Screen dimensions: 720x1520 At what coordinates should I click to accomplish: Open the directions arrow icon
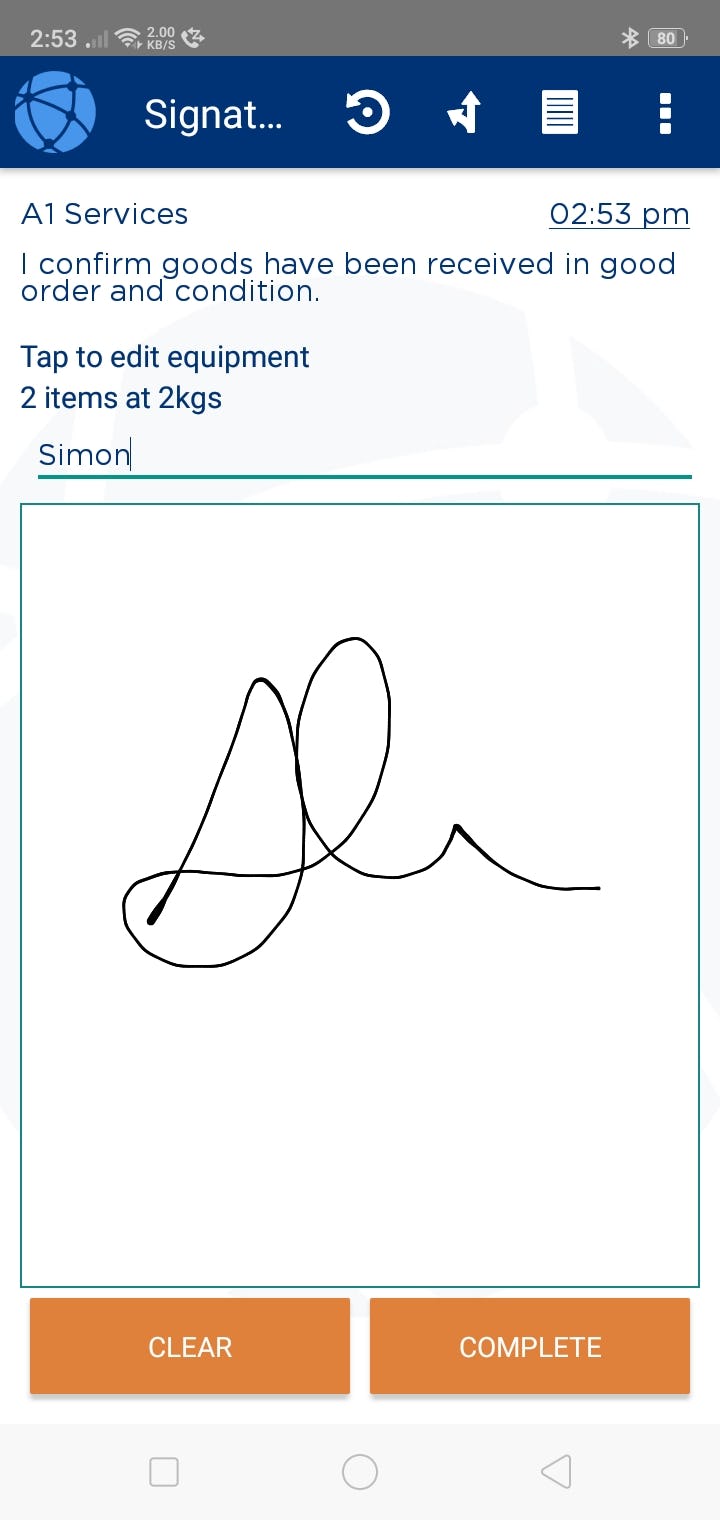[x=464, y=113]
